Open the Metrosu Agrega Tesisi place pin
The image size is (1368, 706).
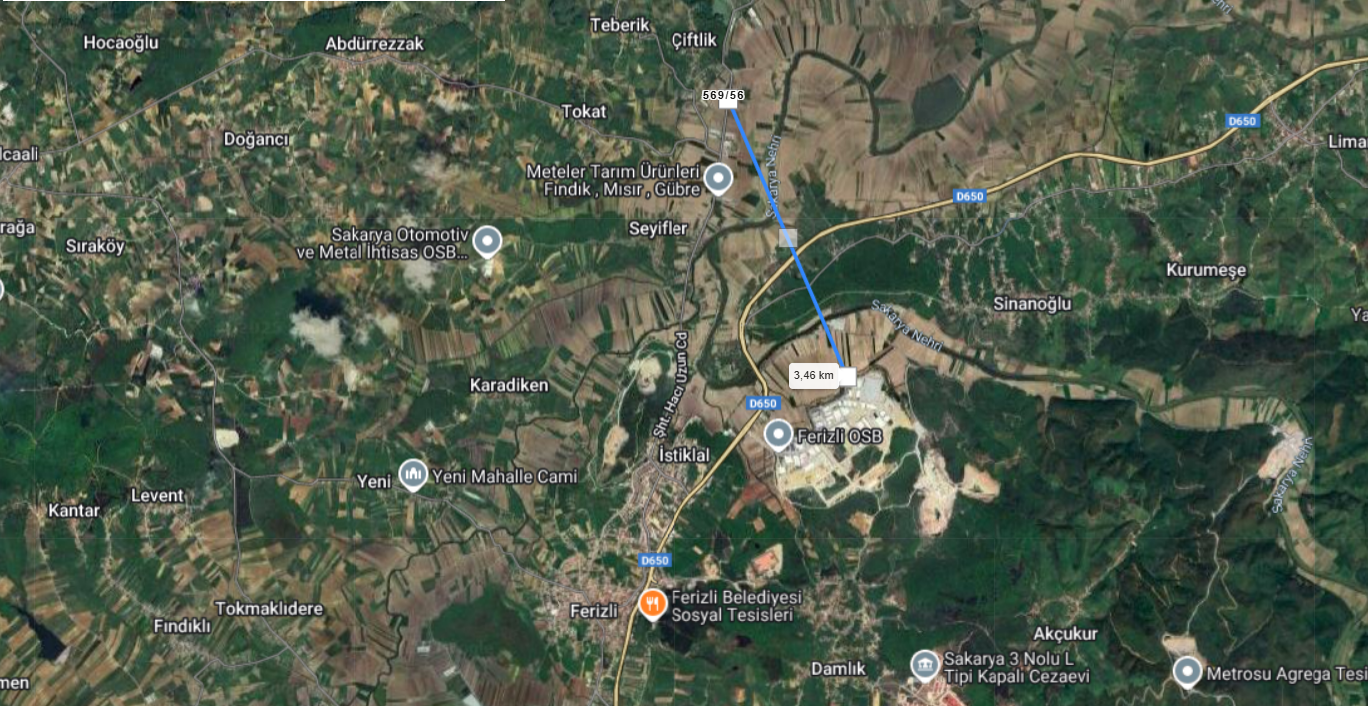(1187, 671)
